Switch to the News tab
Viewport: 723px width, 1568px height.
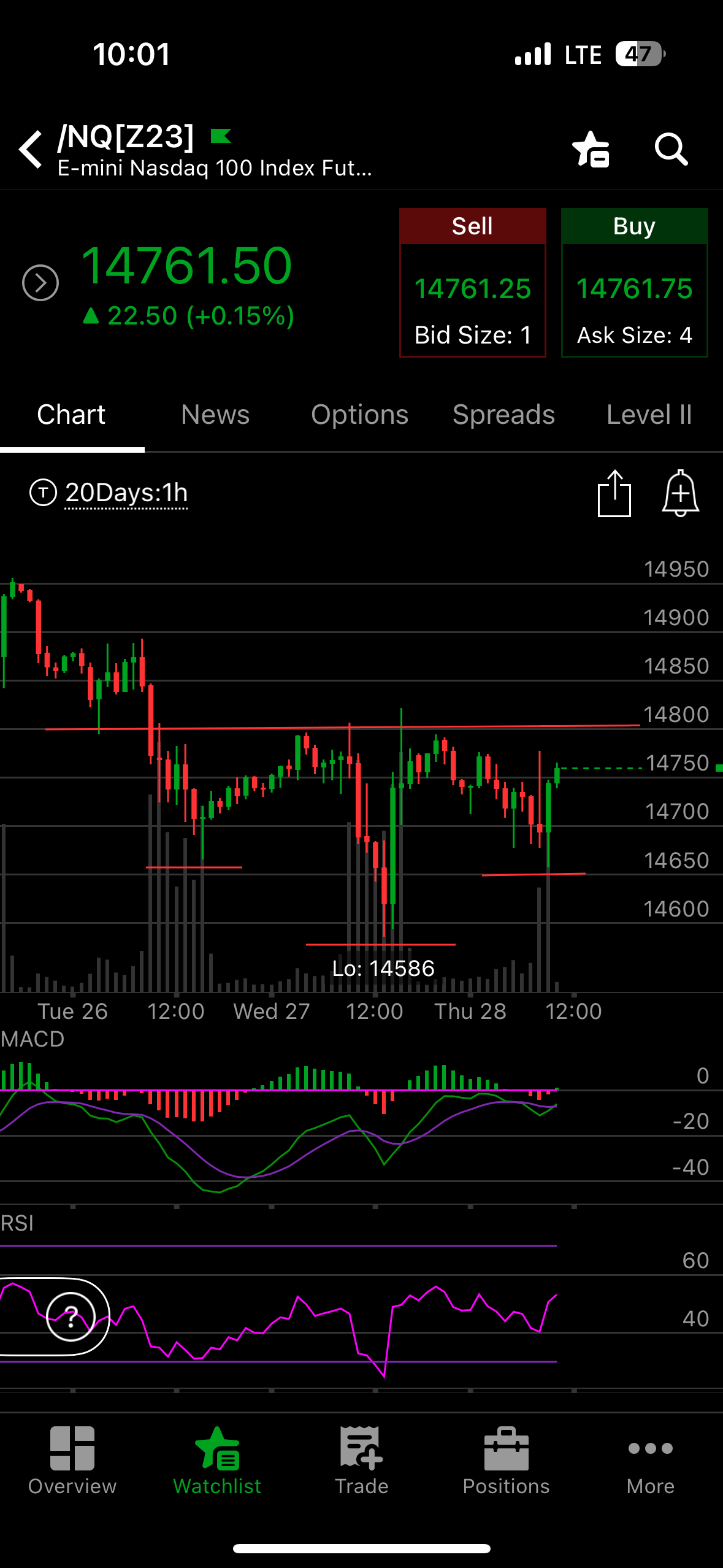(x=215, y=415)
